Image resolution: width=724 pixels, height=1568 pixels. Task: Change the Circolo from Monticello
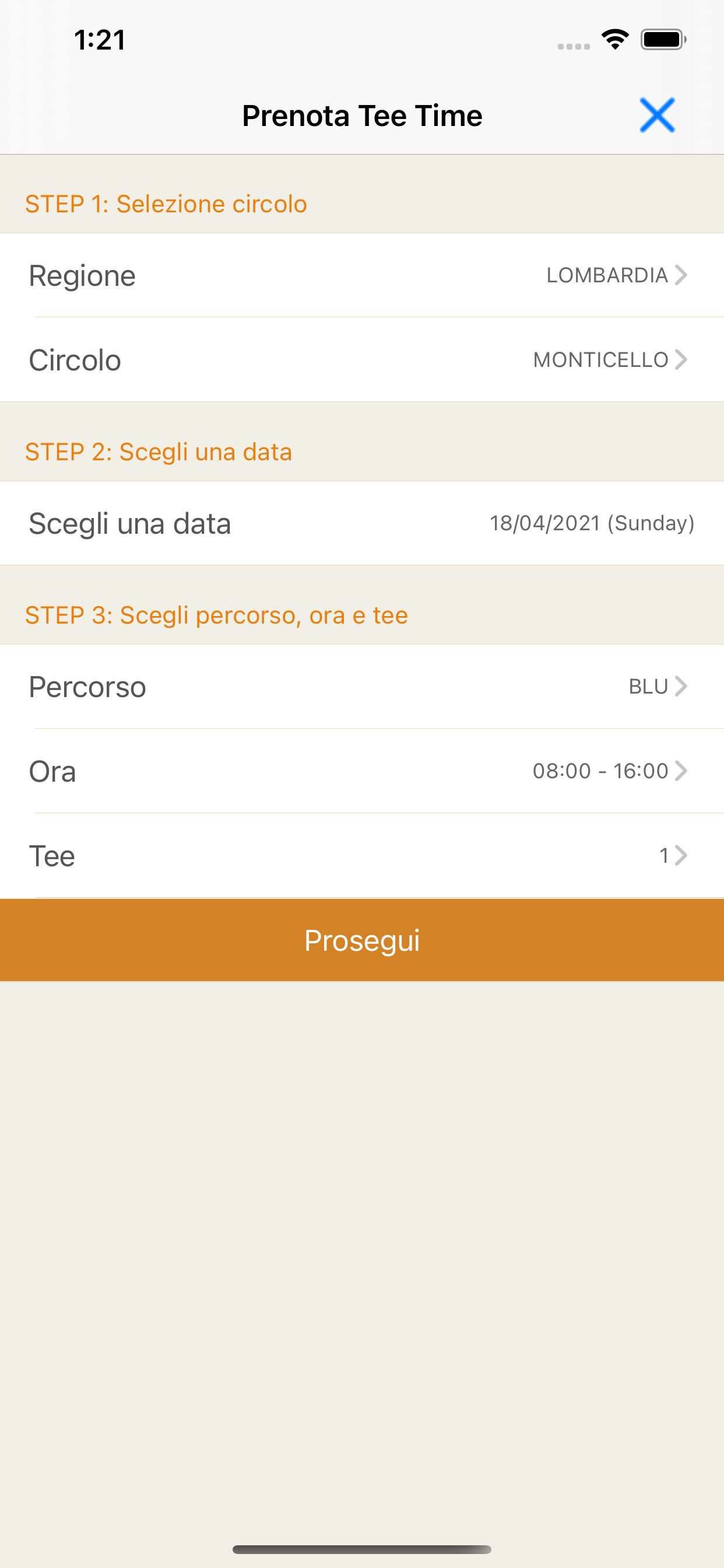coord(362,360)
